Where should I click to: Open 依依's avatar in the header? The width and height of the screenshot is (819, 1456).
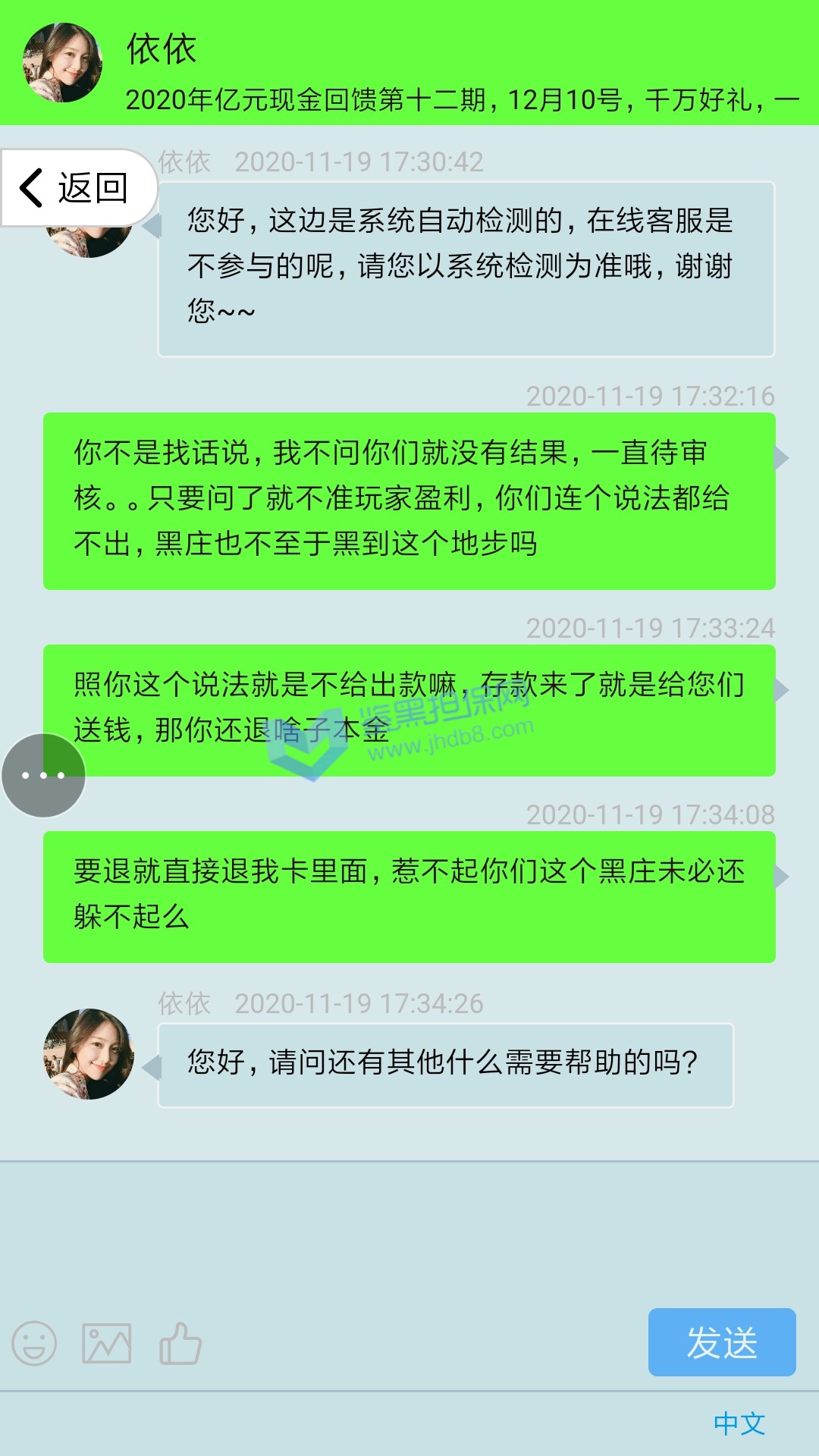[x=63, y=63]
